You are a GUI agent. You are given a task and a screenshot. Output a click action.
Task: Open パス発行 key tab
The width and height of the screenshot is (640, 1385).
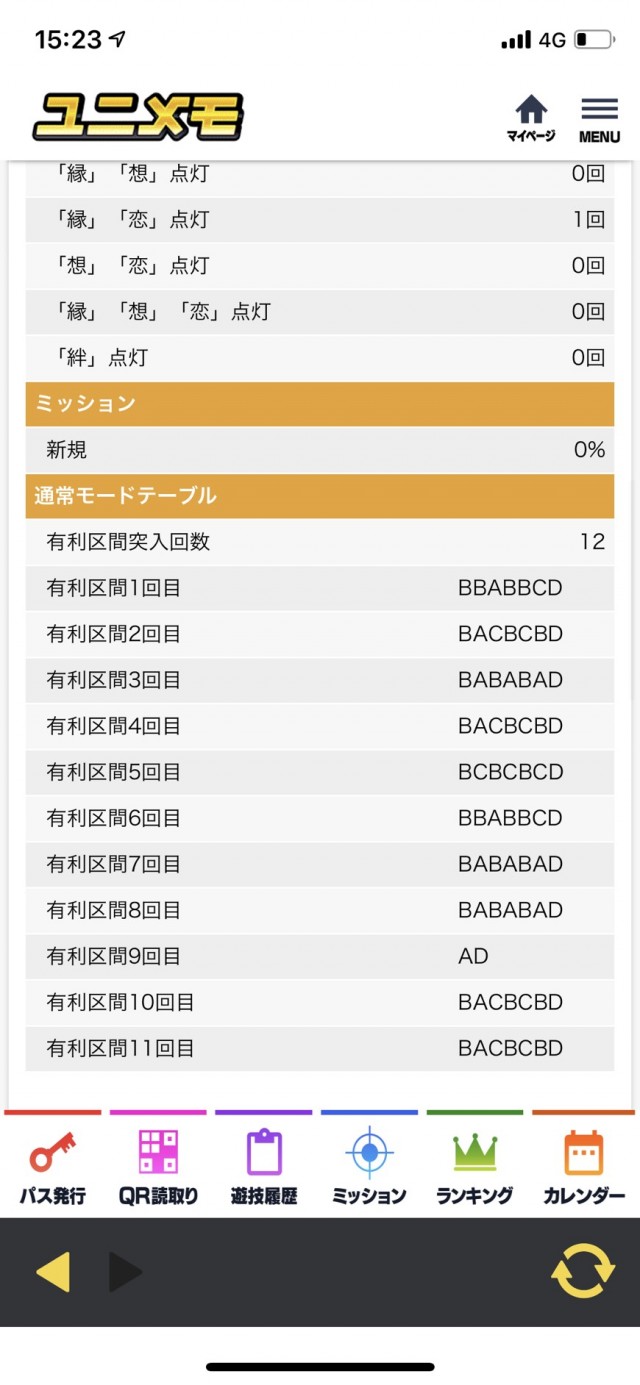(x=53, y=1166)
